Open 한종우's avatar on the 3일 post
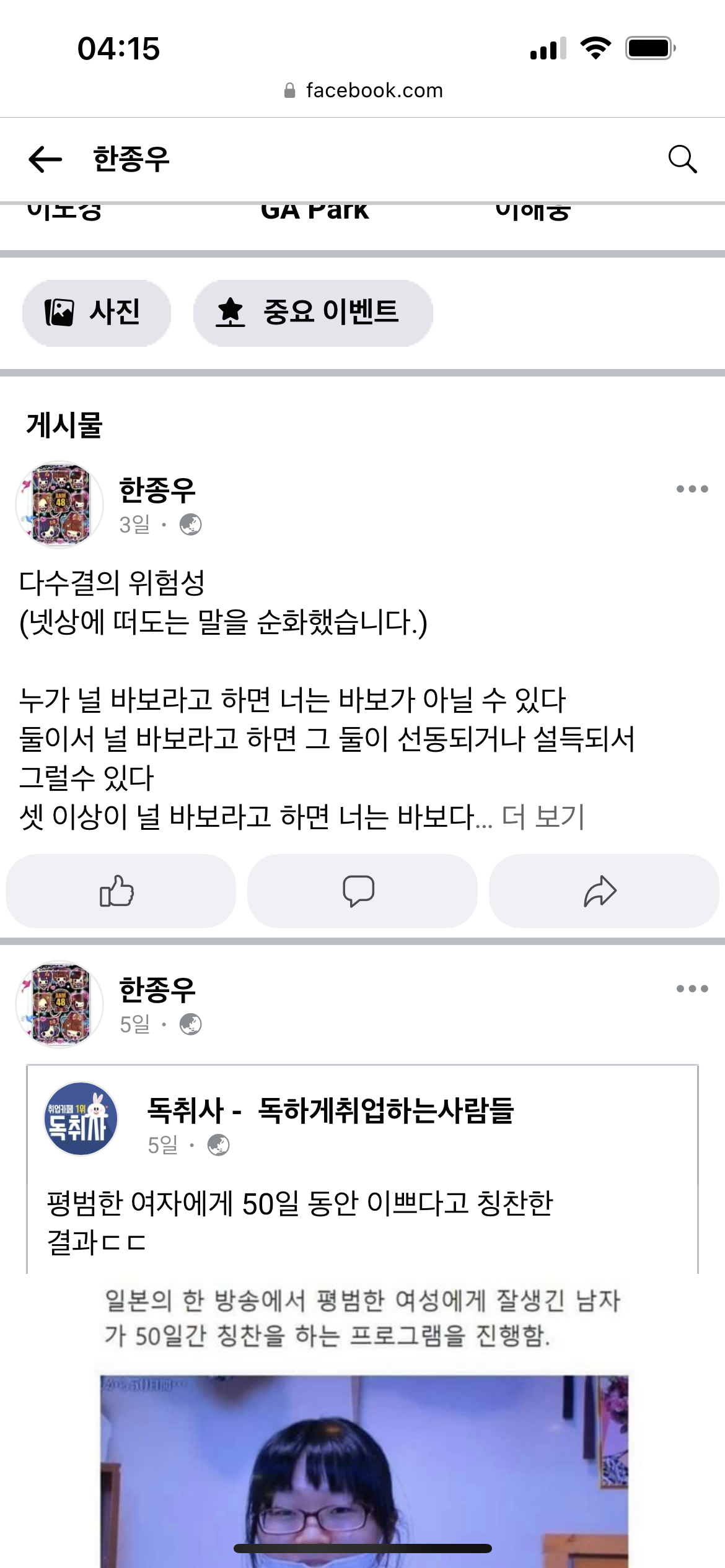725x1568 pixels. (x=59, y=505)
